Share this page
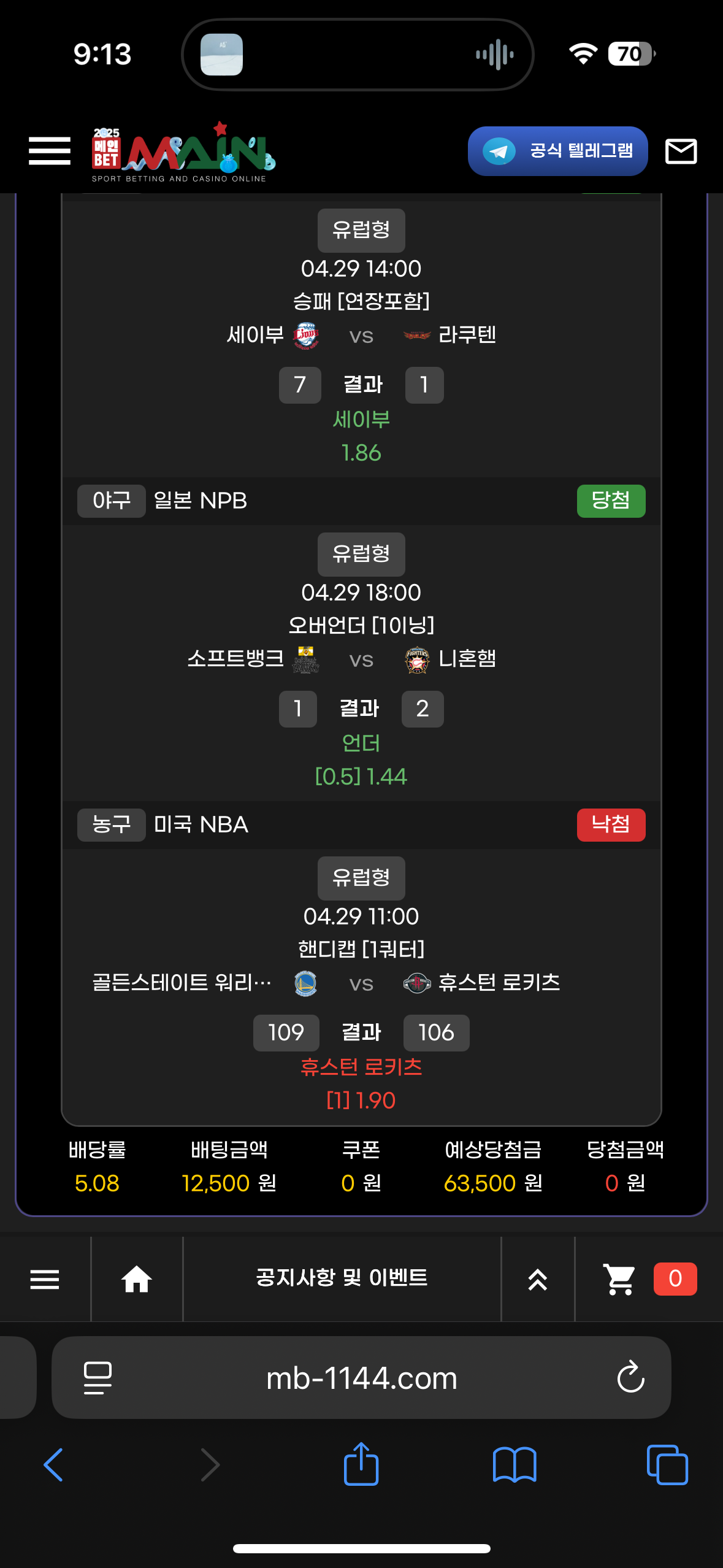 361,1465
